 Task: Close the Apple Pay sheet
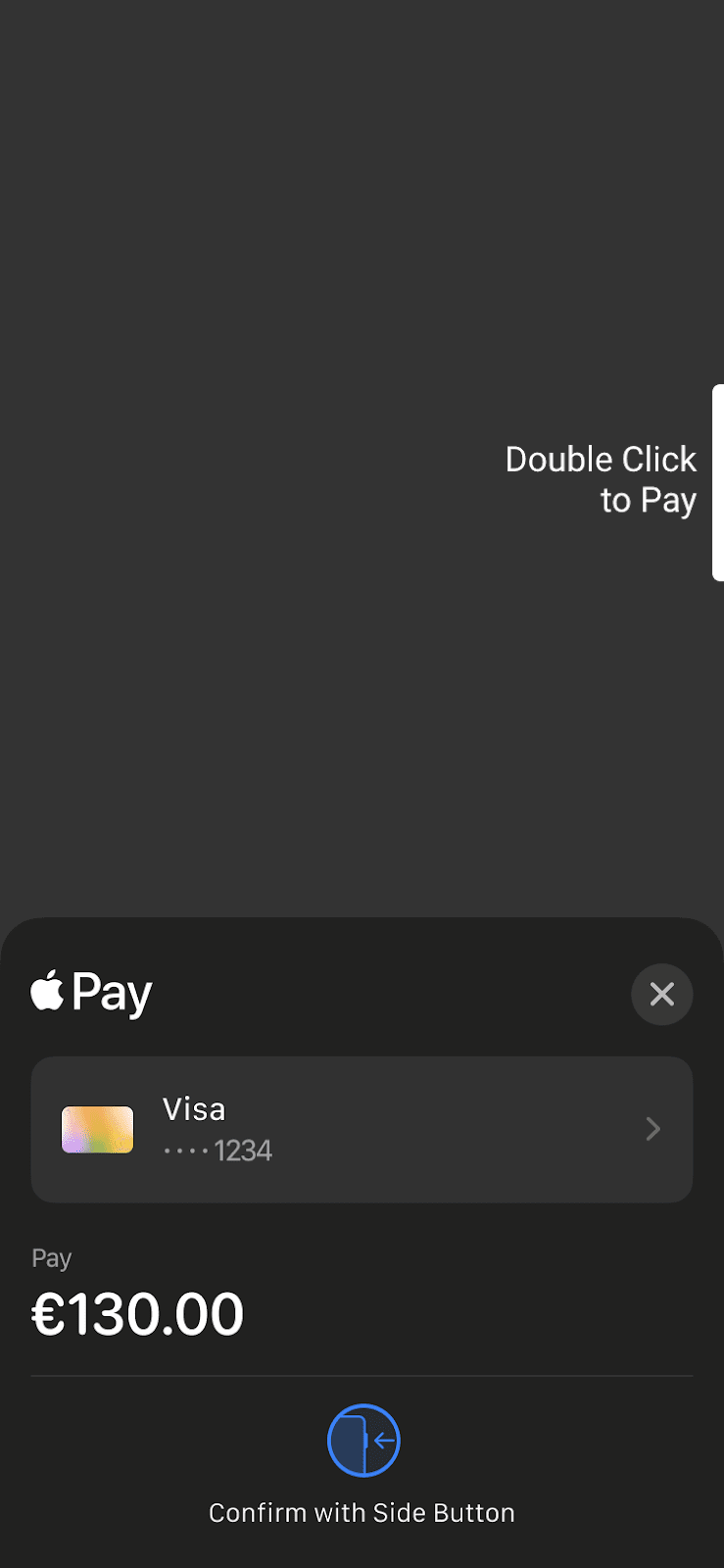[x=661, y=994]
